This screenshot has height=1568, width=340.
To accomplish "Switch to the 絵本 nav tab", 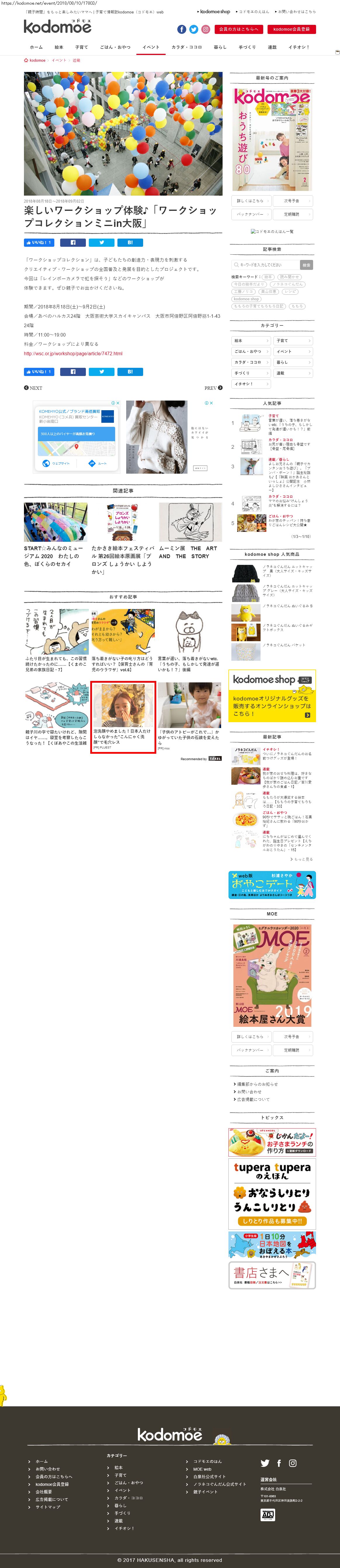I will (58, 47).
